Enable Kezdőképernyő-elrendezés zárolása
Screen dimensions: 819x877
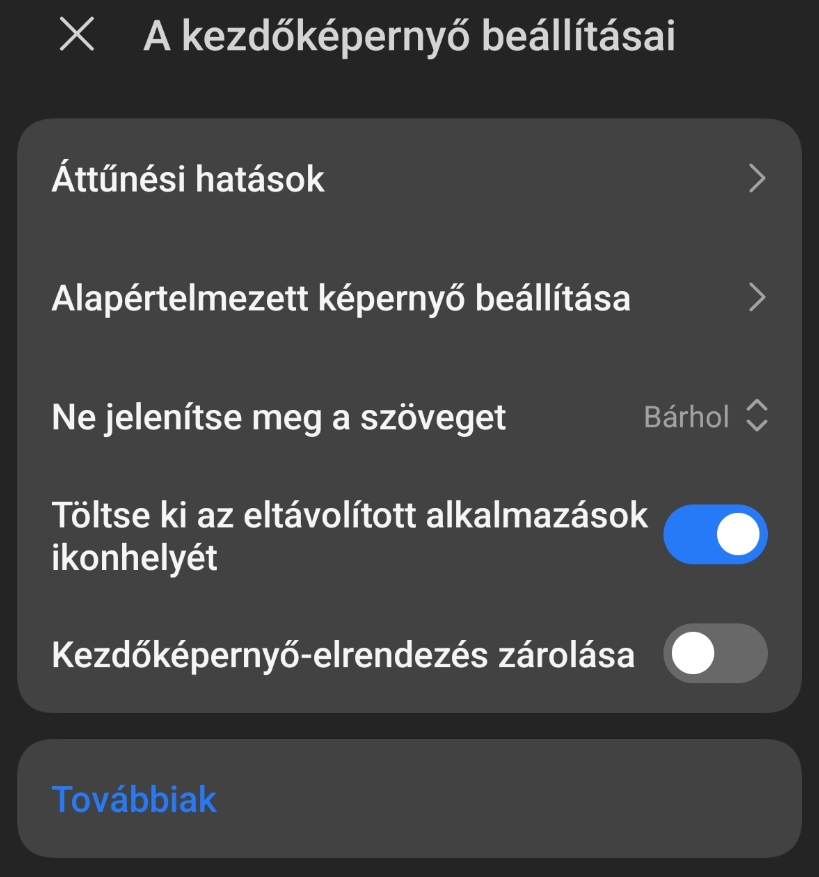point(715,654)
